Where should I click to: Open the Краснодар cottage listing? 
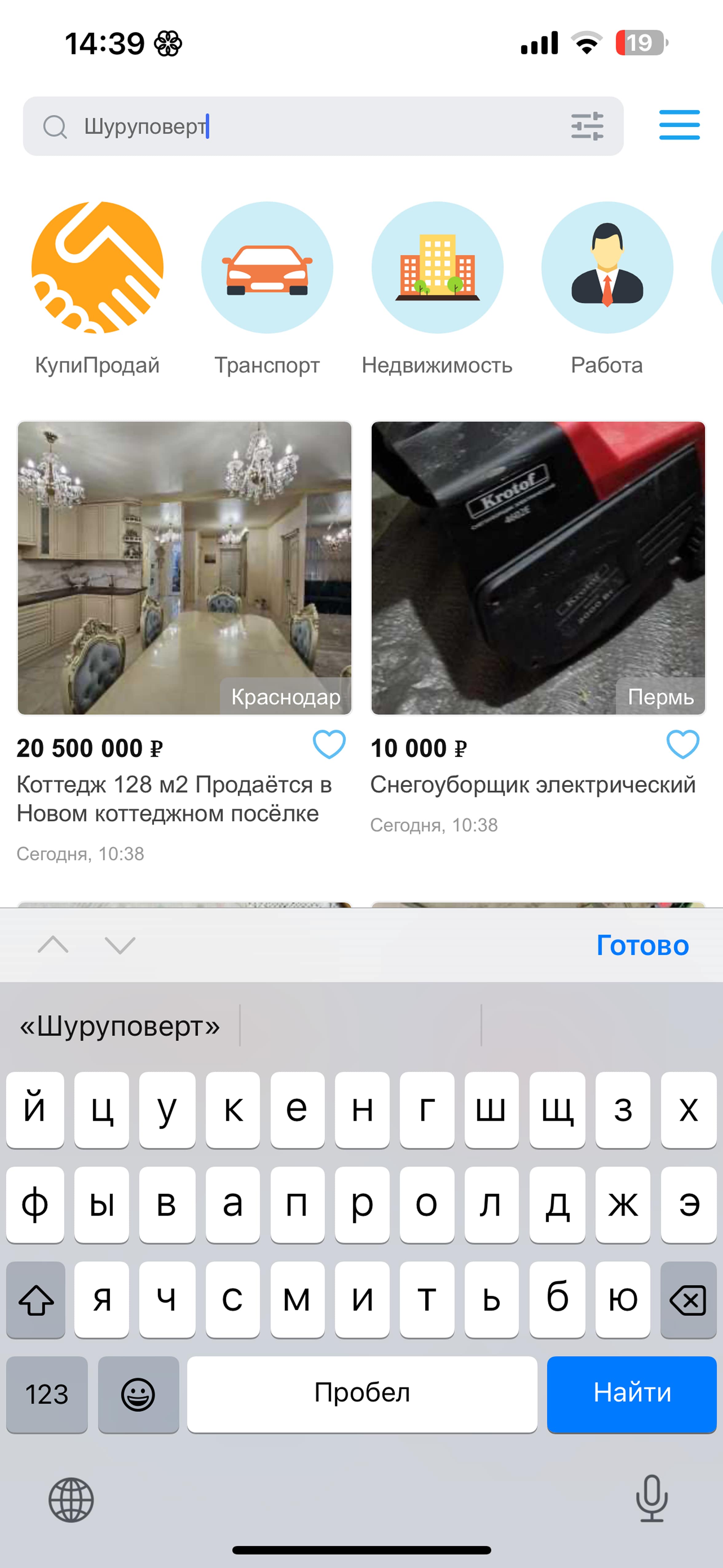coord(184,567)
